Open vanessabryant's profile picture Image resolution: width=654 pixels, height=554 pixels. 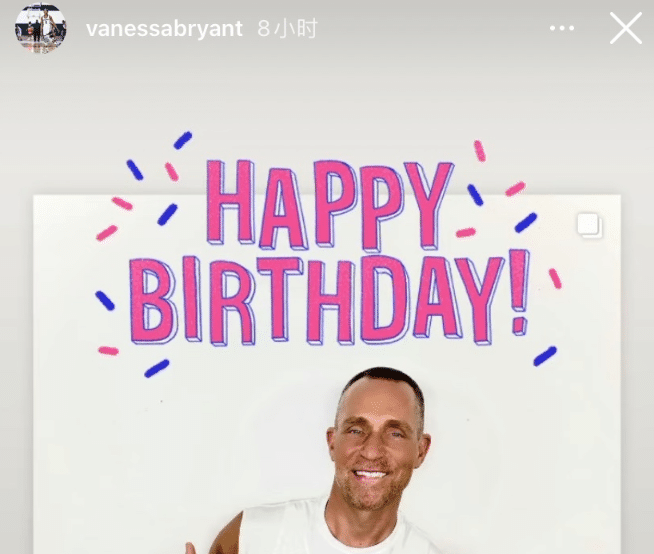(40, 28)
